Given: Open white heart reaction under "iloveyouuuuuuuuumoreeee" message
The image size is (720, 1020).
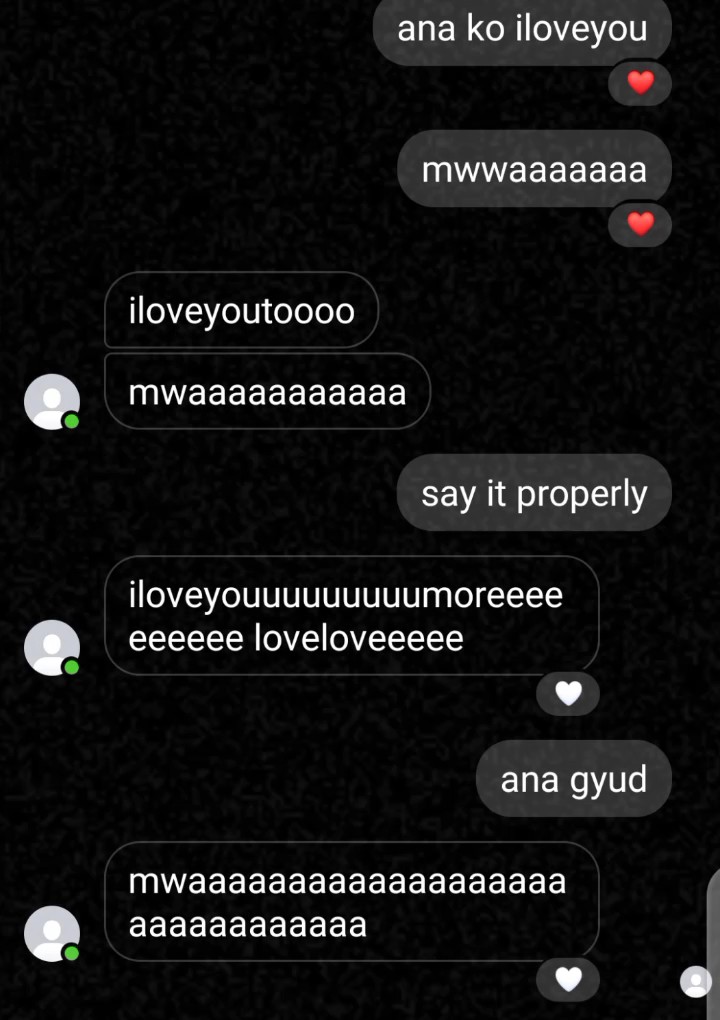Looking at the screenshot, I should click(x=568, y=693).
